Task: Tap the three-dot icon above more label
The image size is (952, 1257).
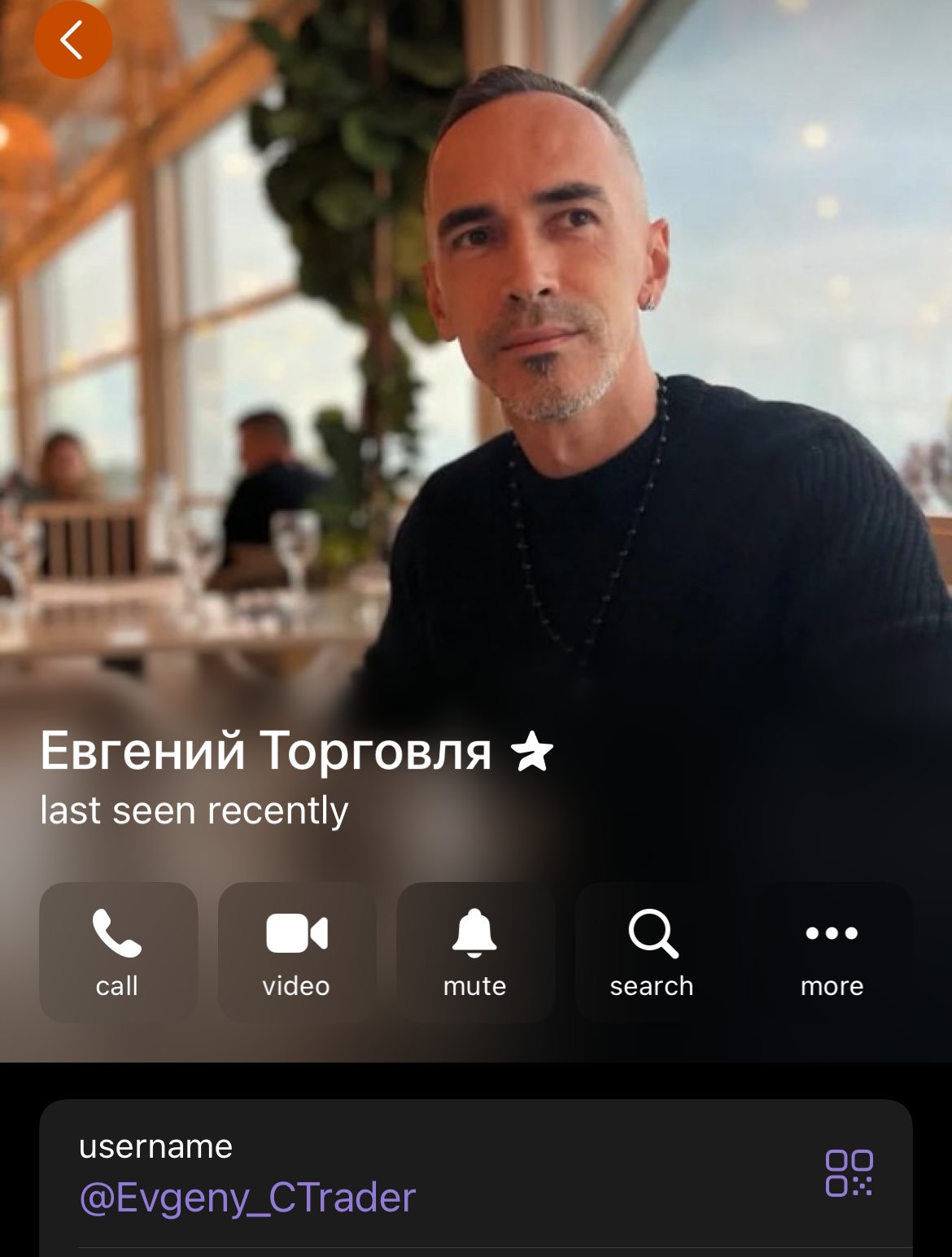Action: pyautogui.click(x=829, y=936)
